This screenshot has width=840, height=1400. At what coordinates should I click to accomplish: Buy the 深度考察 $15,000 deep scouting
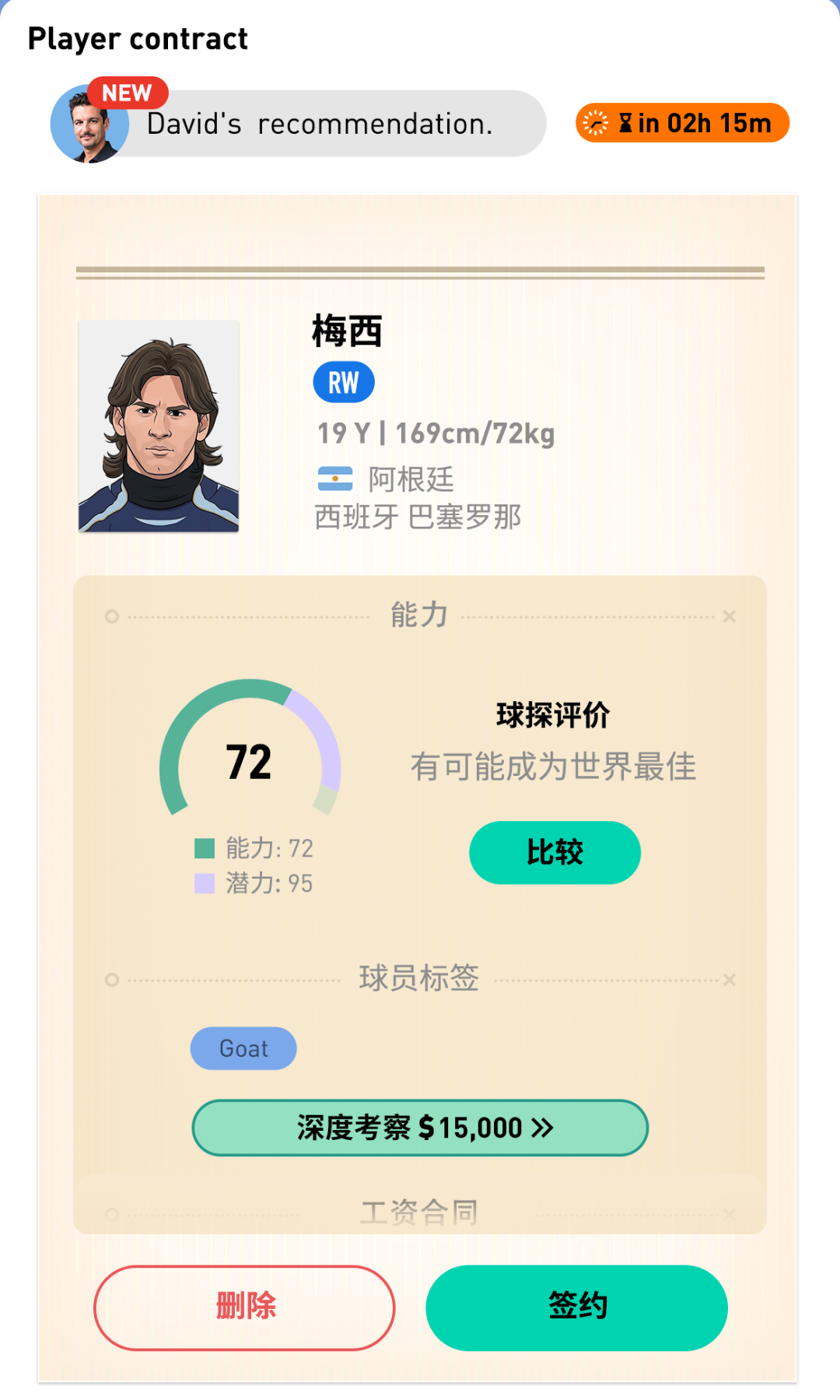click(x=420, y=1128)
